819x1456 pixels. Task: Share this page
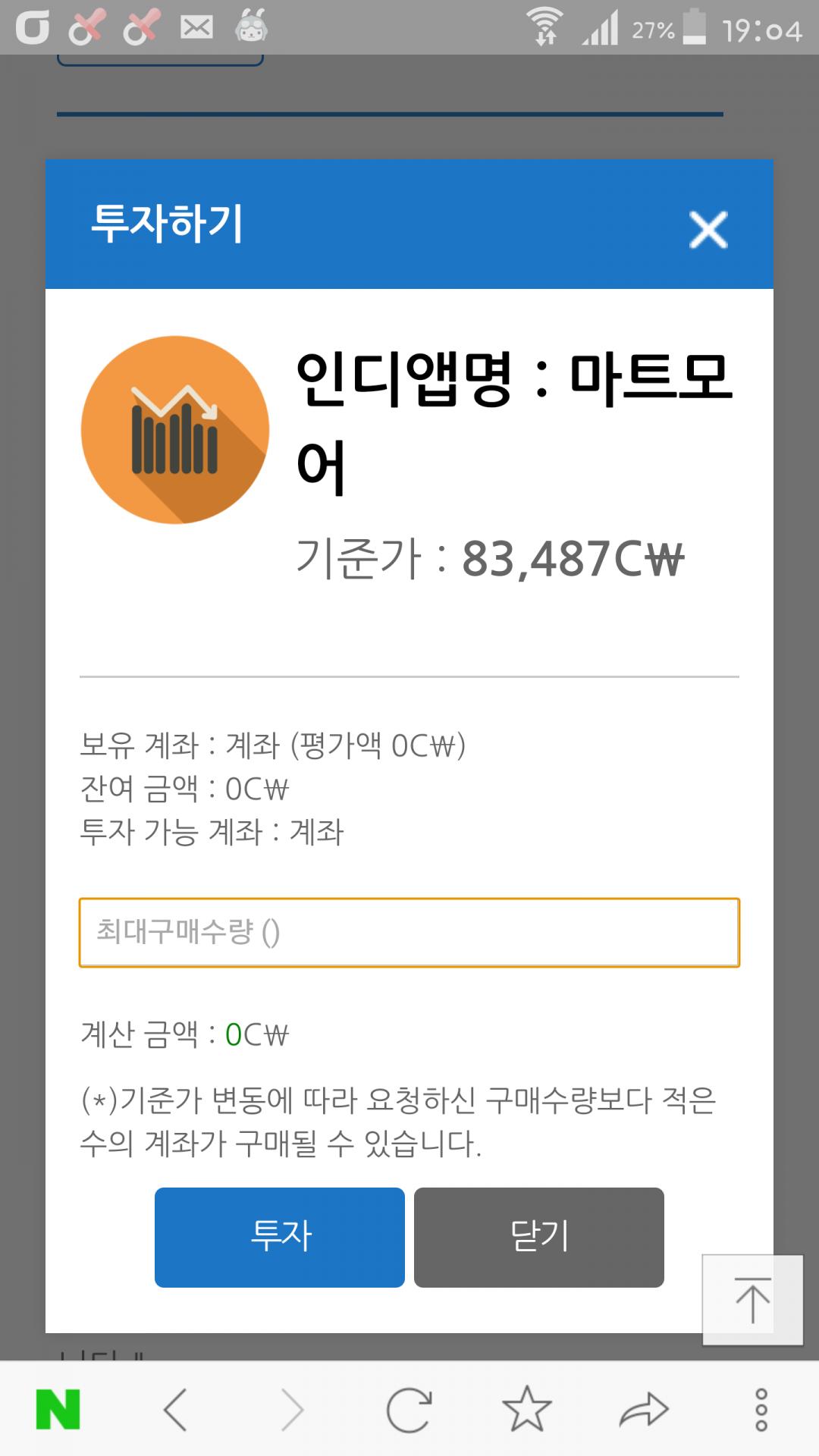click(644, 1410)
